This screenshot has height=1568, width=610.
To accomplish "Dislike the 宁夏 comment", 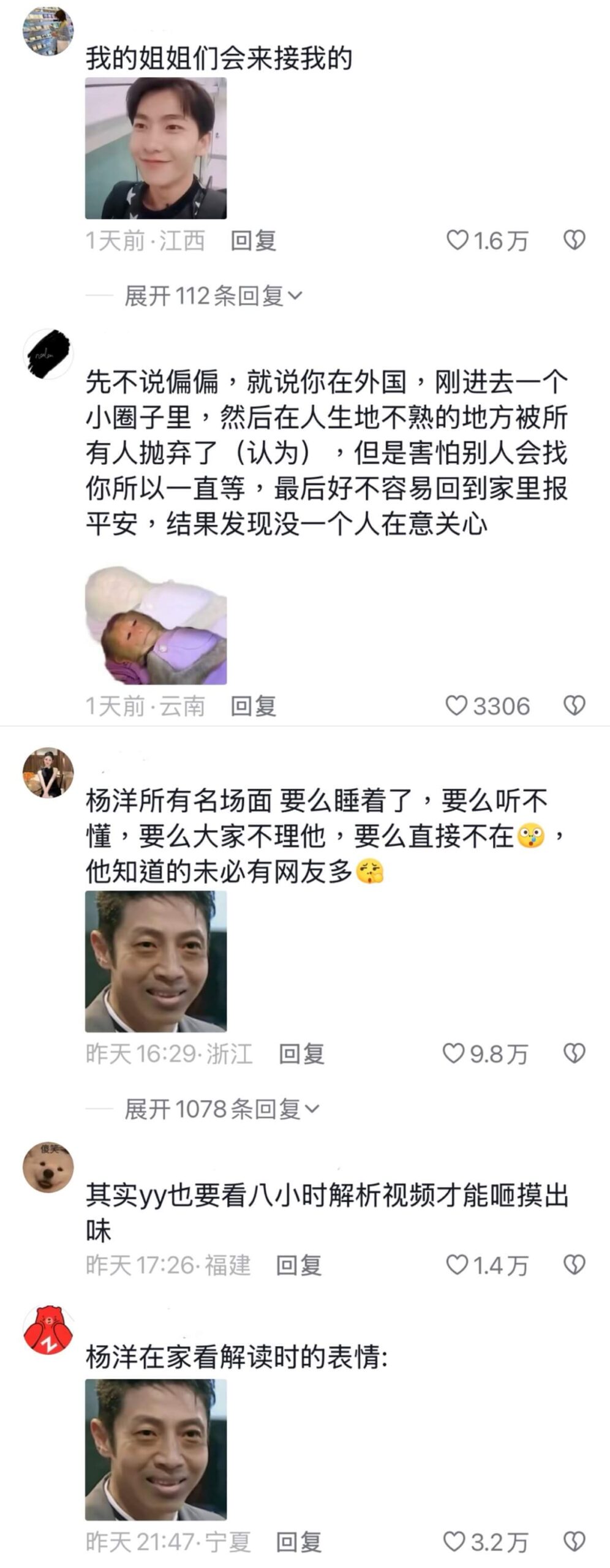I will [x=574, y=1542].
